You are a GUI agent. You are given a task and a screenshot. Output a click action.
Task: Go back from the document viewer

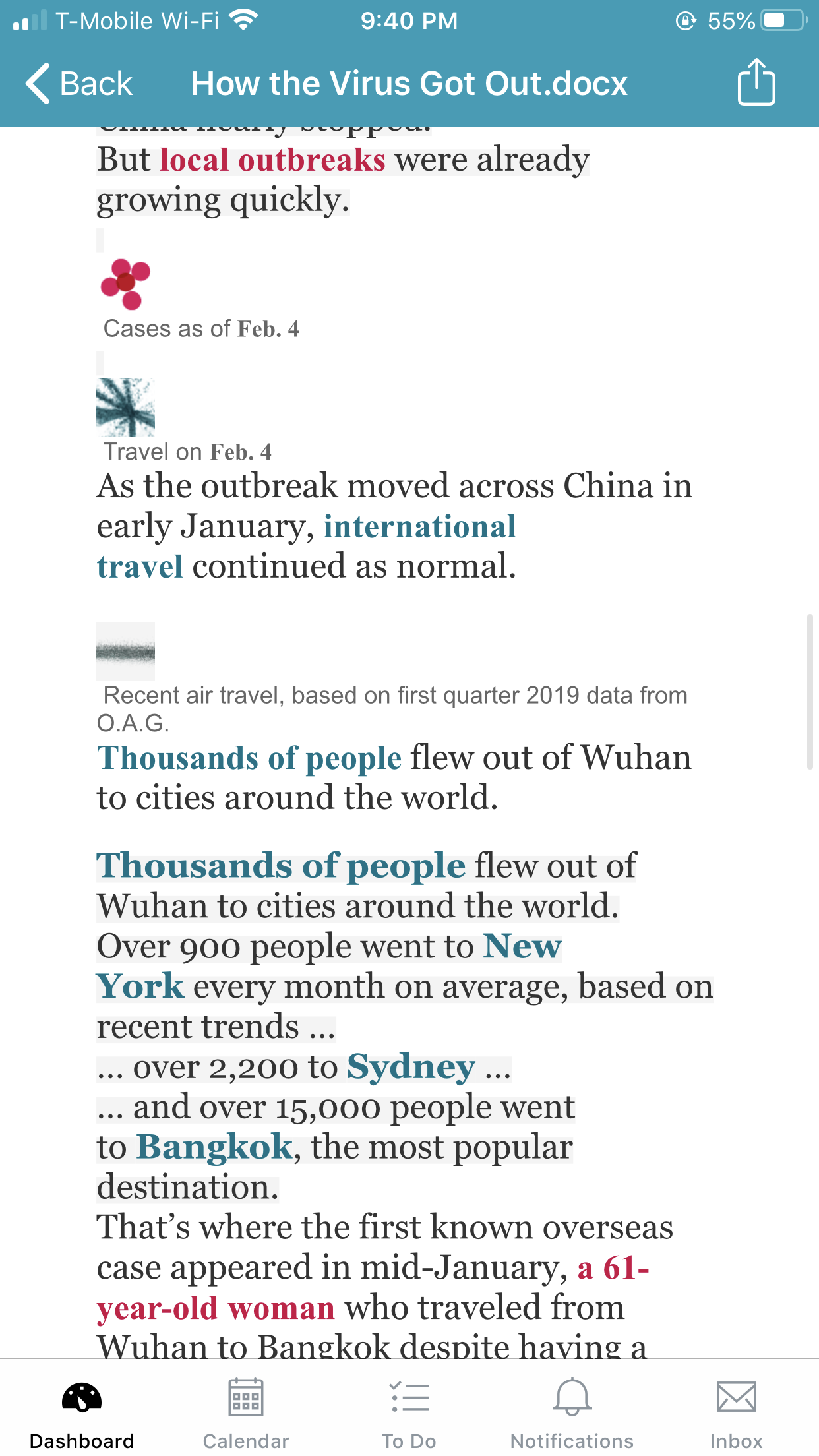click(79, 84)
